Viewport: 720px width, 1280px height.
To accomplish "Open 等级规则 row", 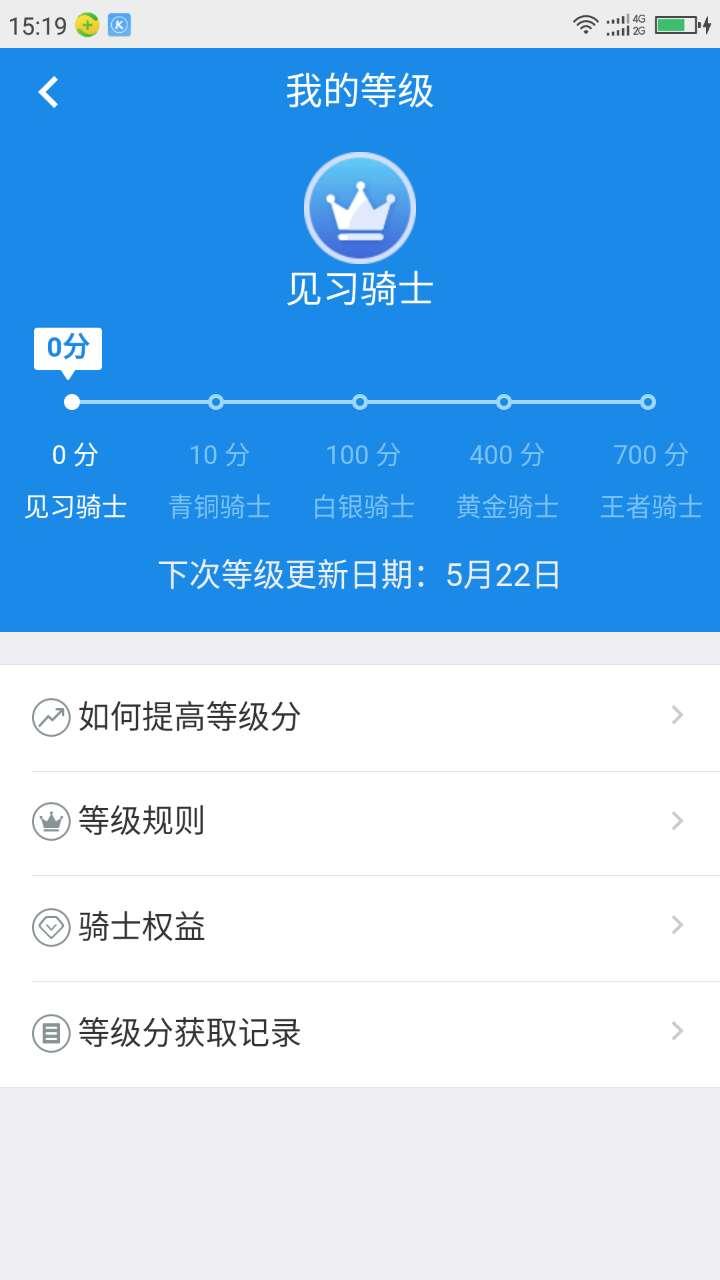I will coord(360,823).
